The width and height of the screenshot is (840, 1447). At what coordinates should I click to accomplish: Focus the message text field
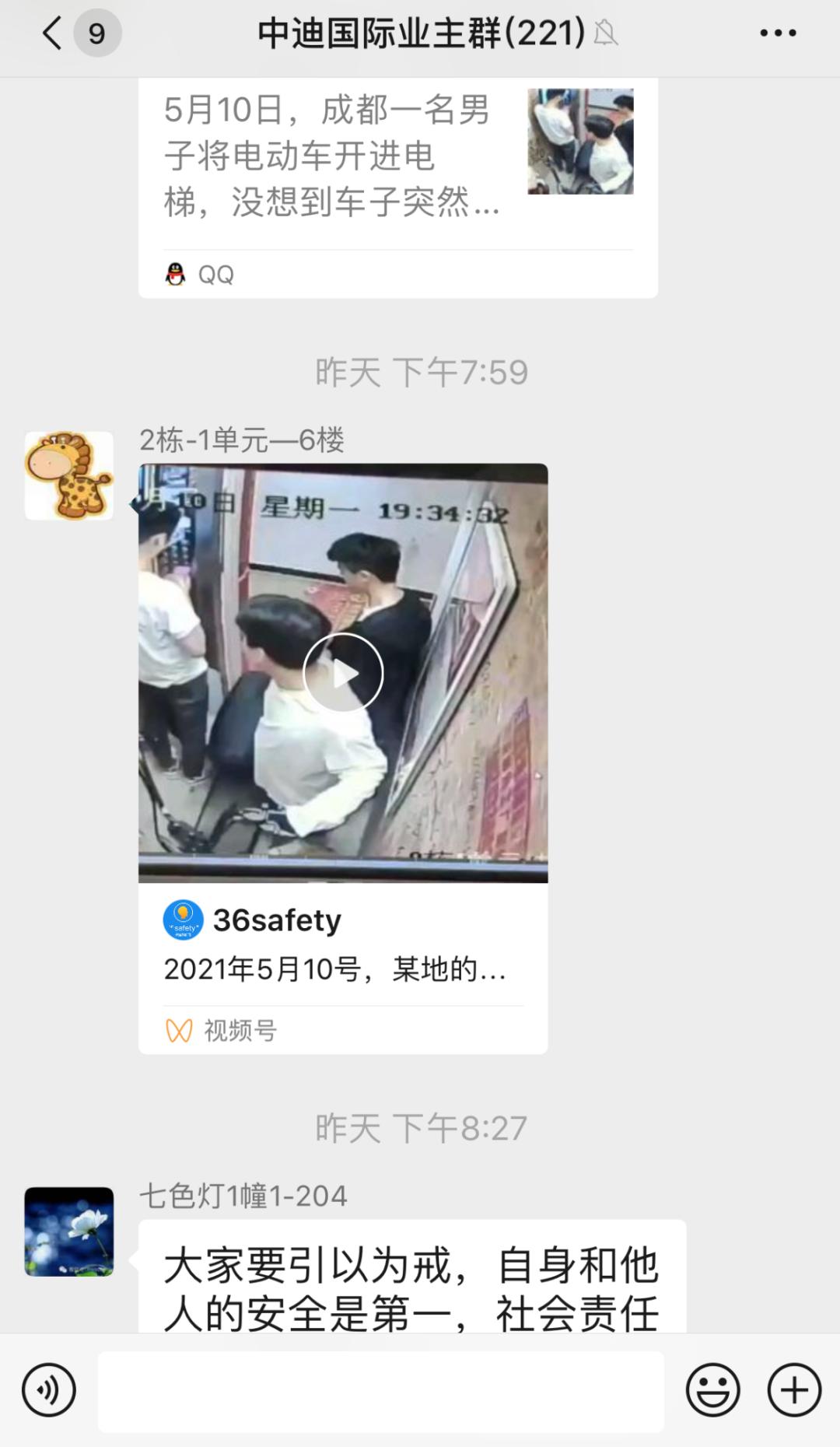pos(380,1390)
